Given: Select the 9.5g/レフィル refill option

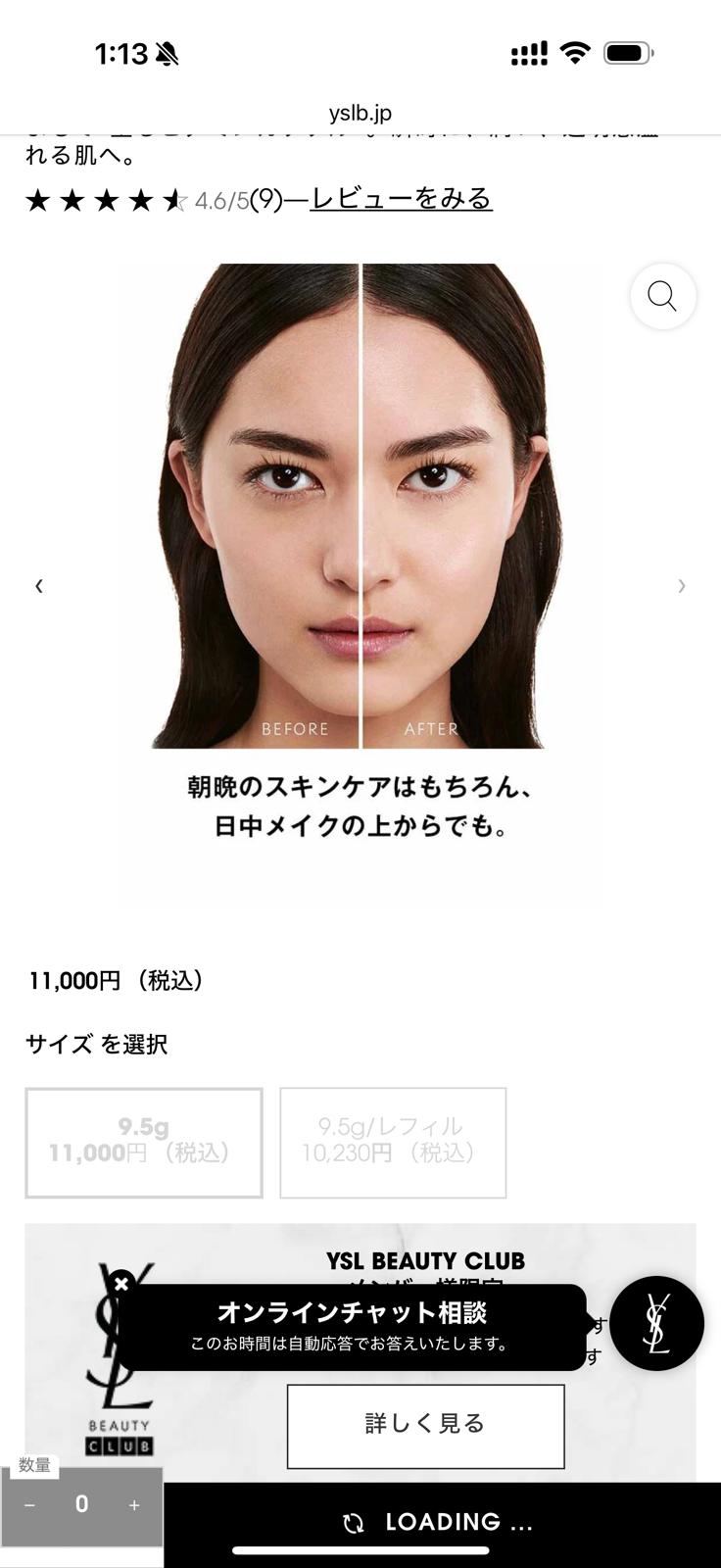Looking at the screenshot, I should pos(393,1142).
